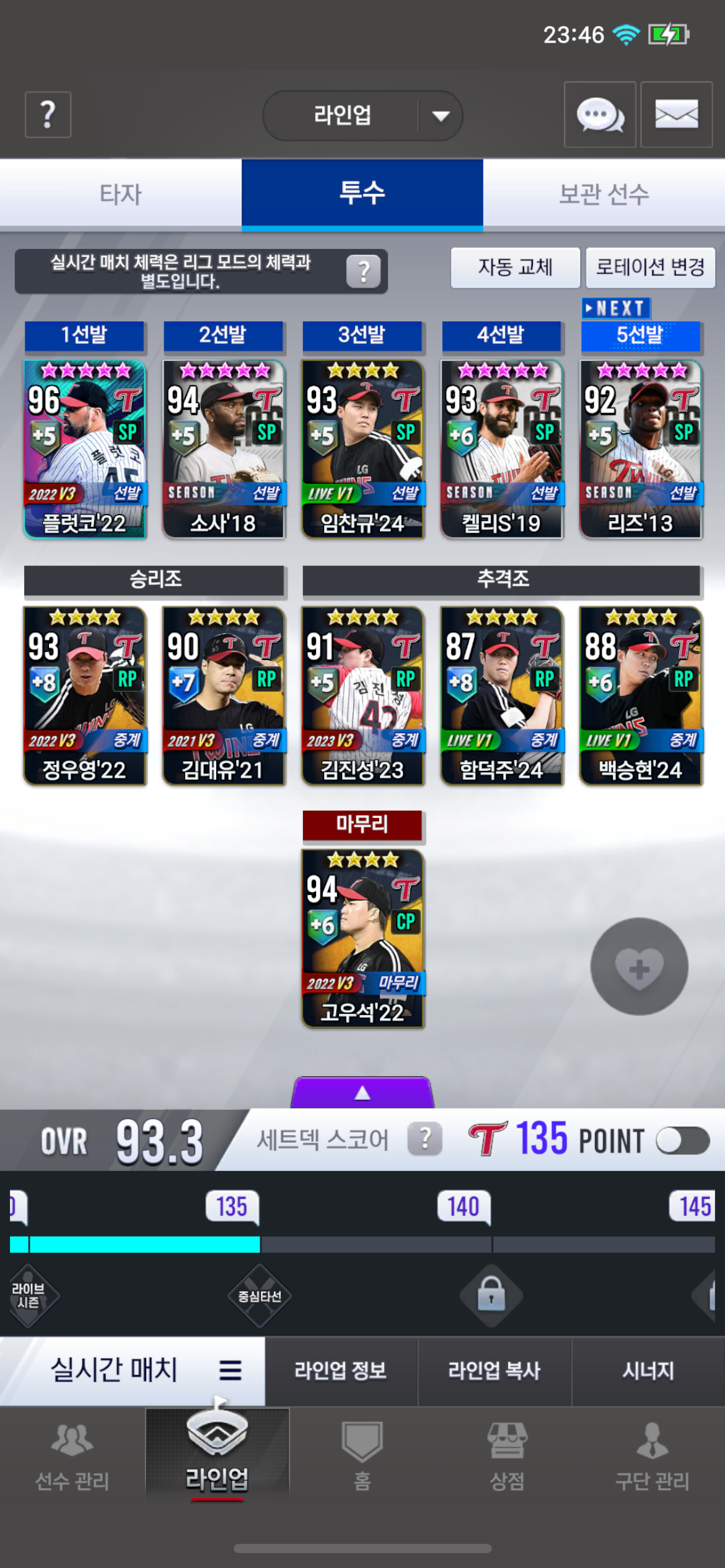This screenshot has height=1568, width=725.
Task: Tap the heart plus floating button
Action: [639, 966]
